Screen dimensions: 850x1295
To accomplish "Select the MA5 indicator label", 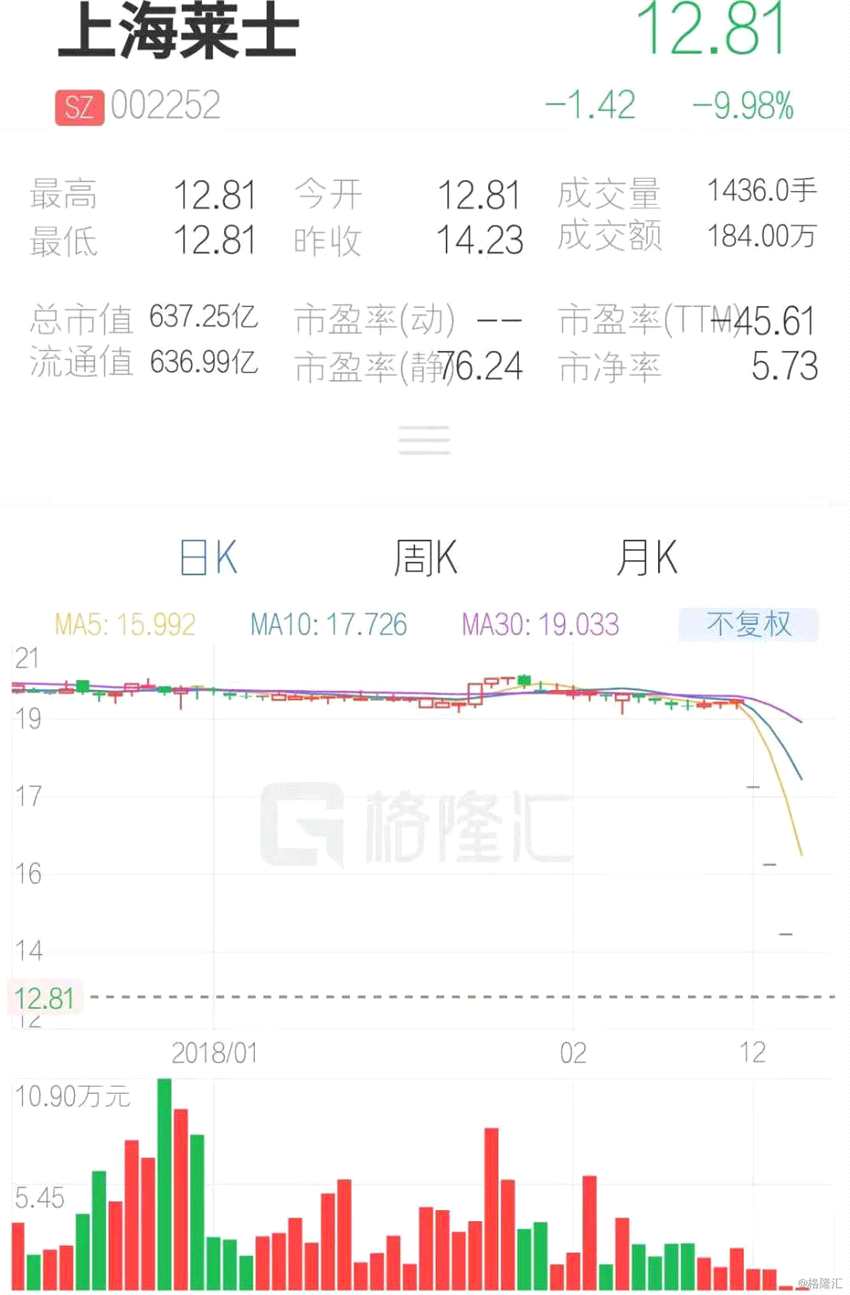I will (124, 622).
